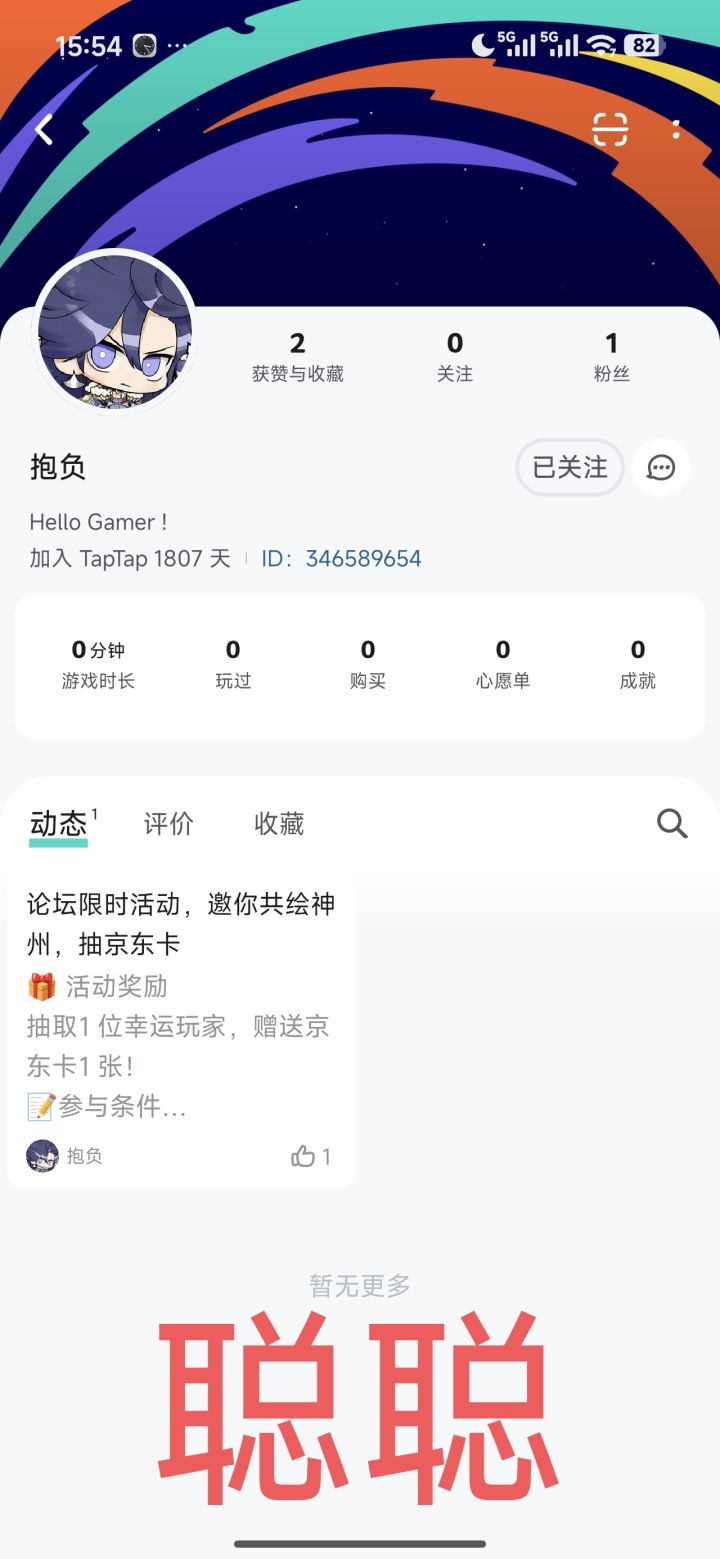Like the 论坛限时活动 post
Image resolution: width=720 pixels, height=1559 pixels.
coord(304,1157)
